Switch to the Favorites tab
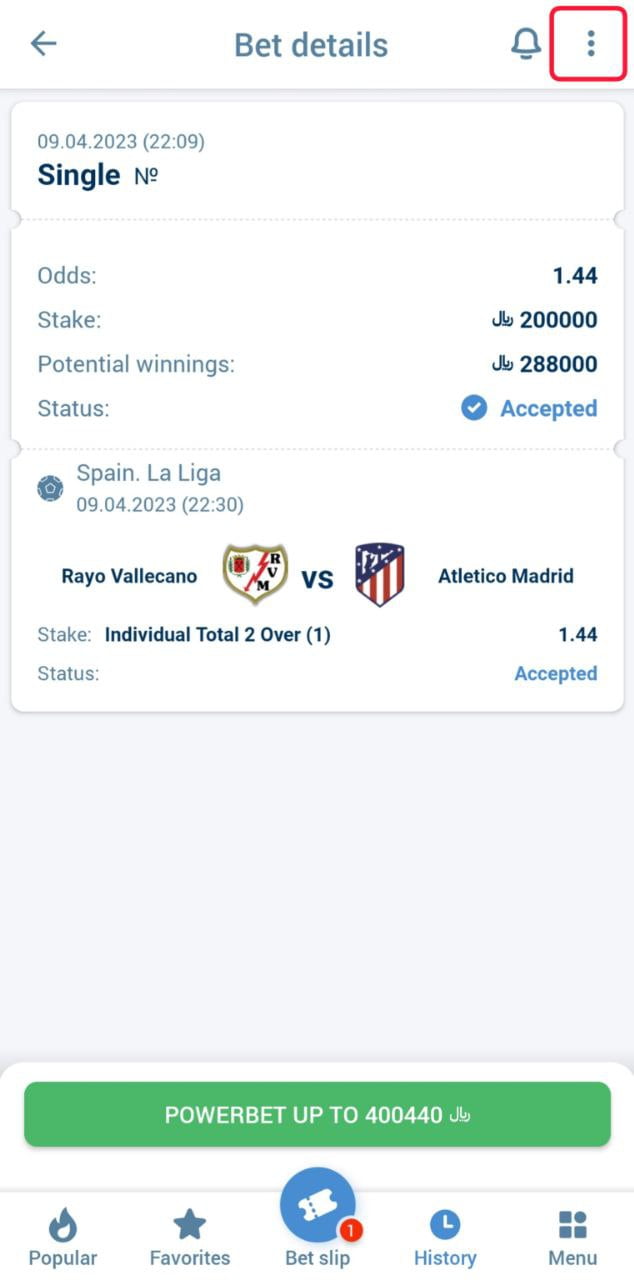The width and height of the screenshot is (634, 1280). pyautogui.click(x=190, y=1236)
